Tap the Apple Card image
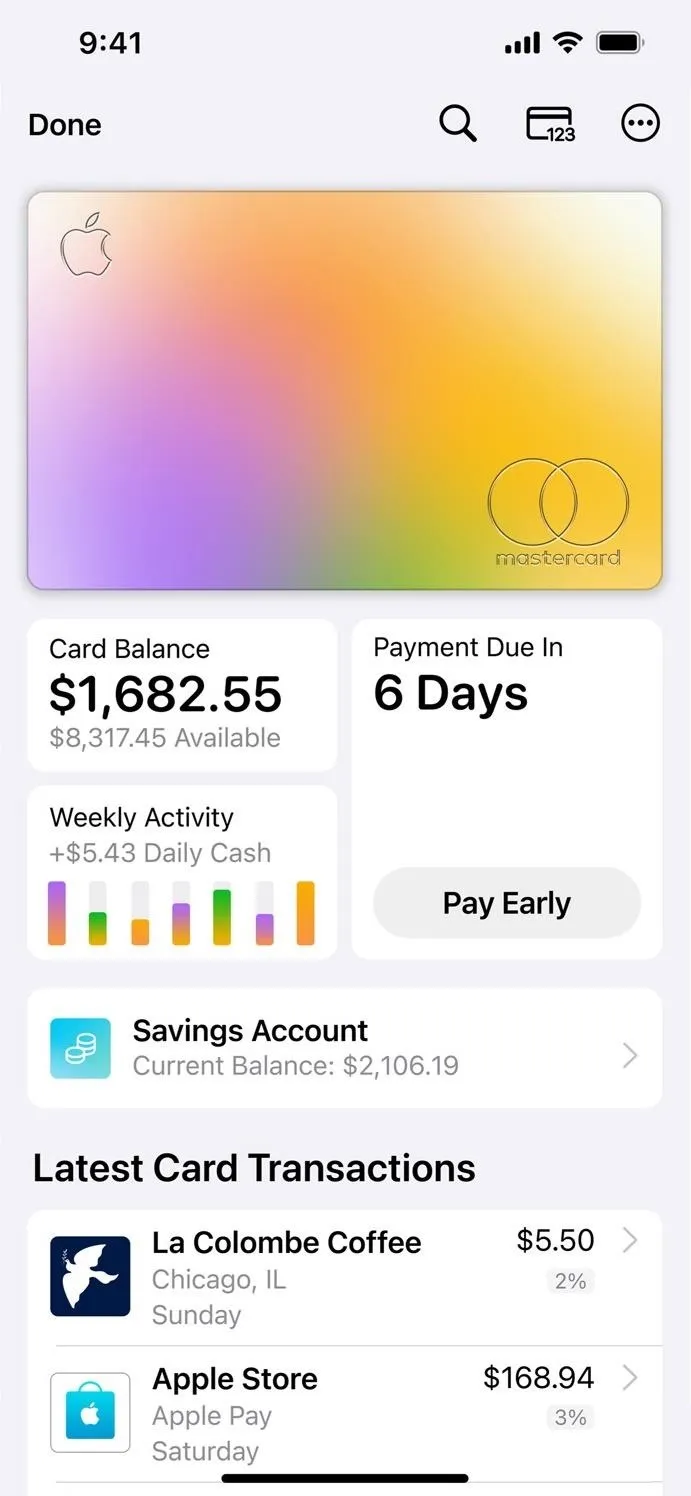The height and width of the screenshot is (1496, 691). point(345,390)
